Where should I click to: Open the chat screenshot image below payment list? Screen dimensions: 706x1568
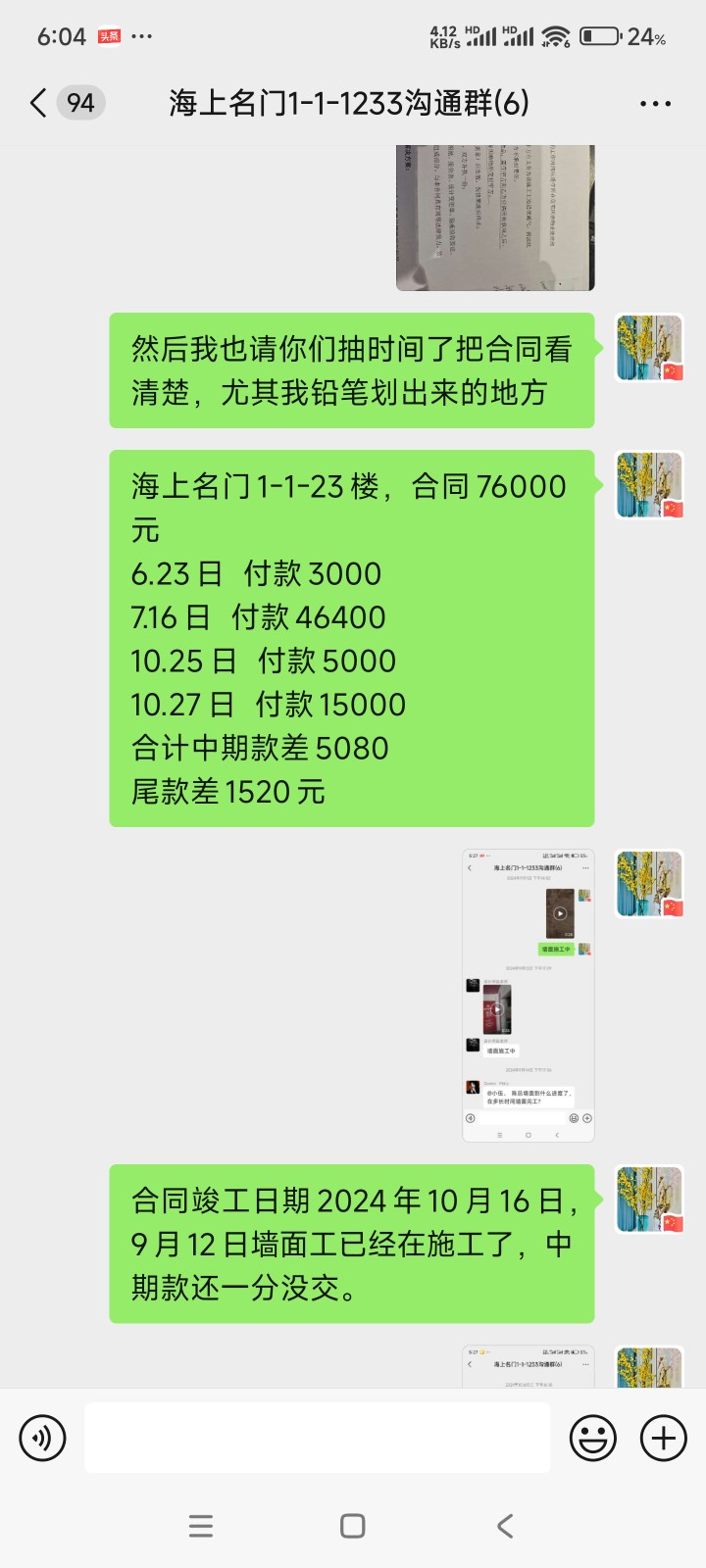click(x=528, y=995)
